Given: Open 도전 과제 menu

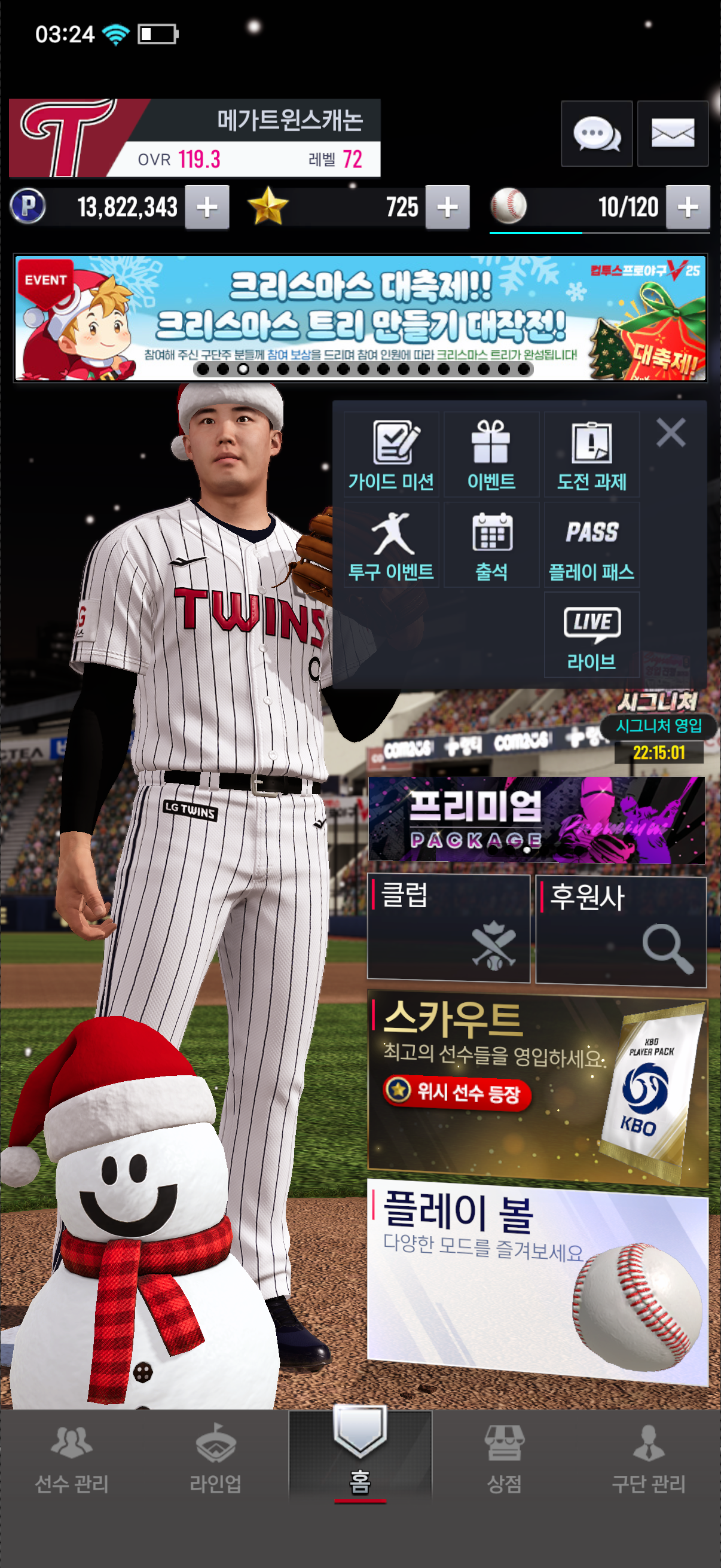Looking at the screenshot, I should point(591,454).
